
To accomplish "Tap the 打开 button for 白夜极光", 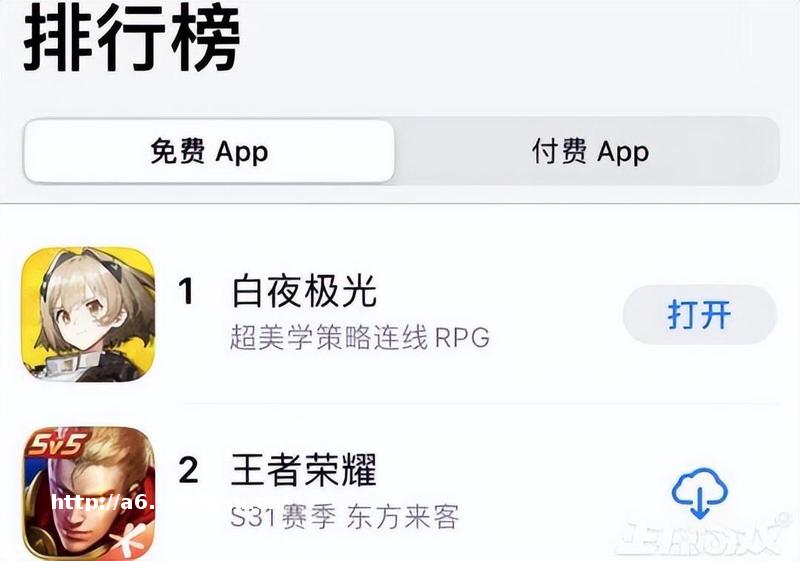I will point(699,315).
